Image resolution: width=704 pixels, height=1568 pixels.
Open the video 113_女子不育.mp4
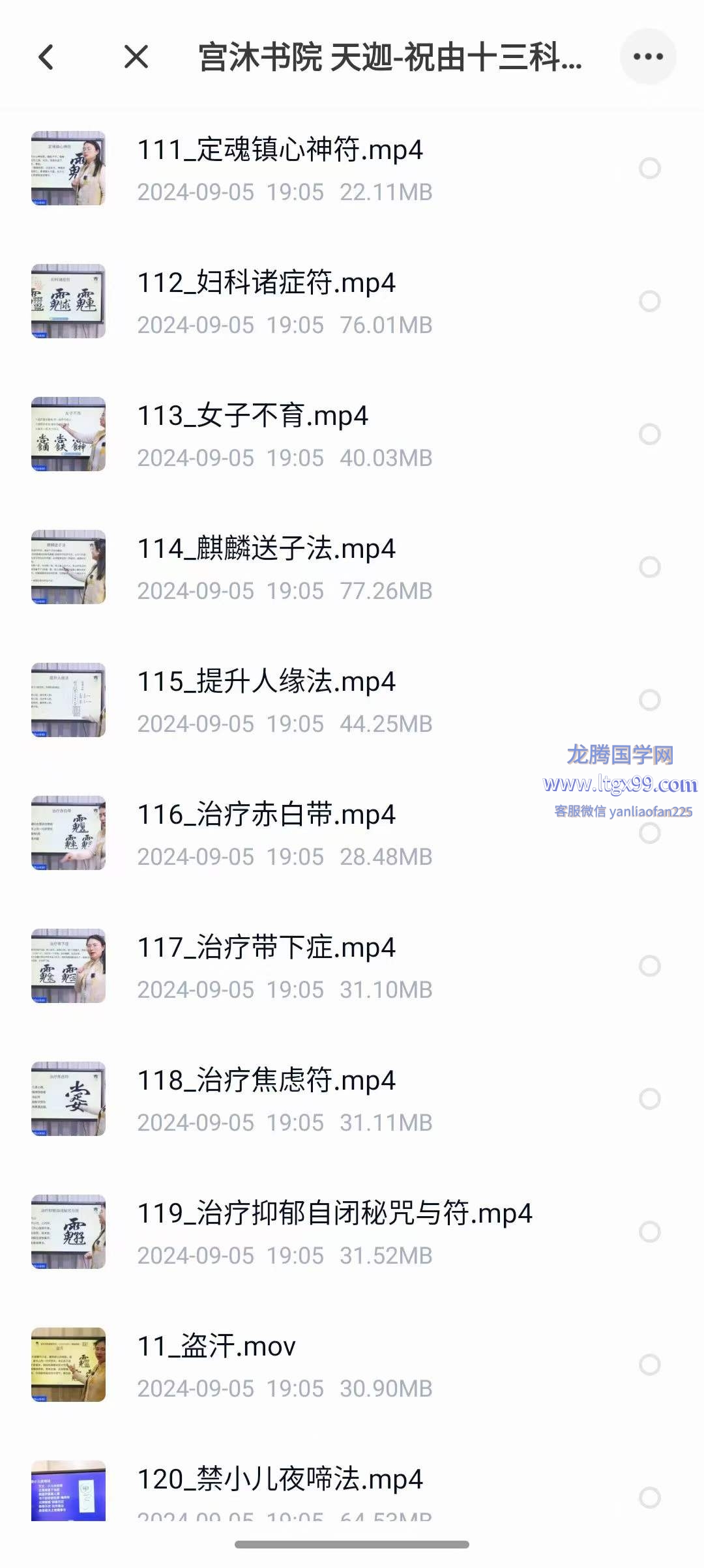(252, 416)
